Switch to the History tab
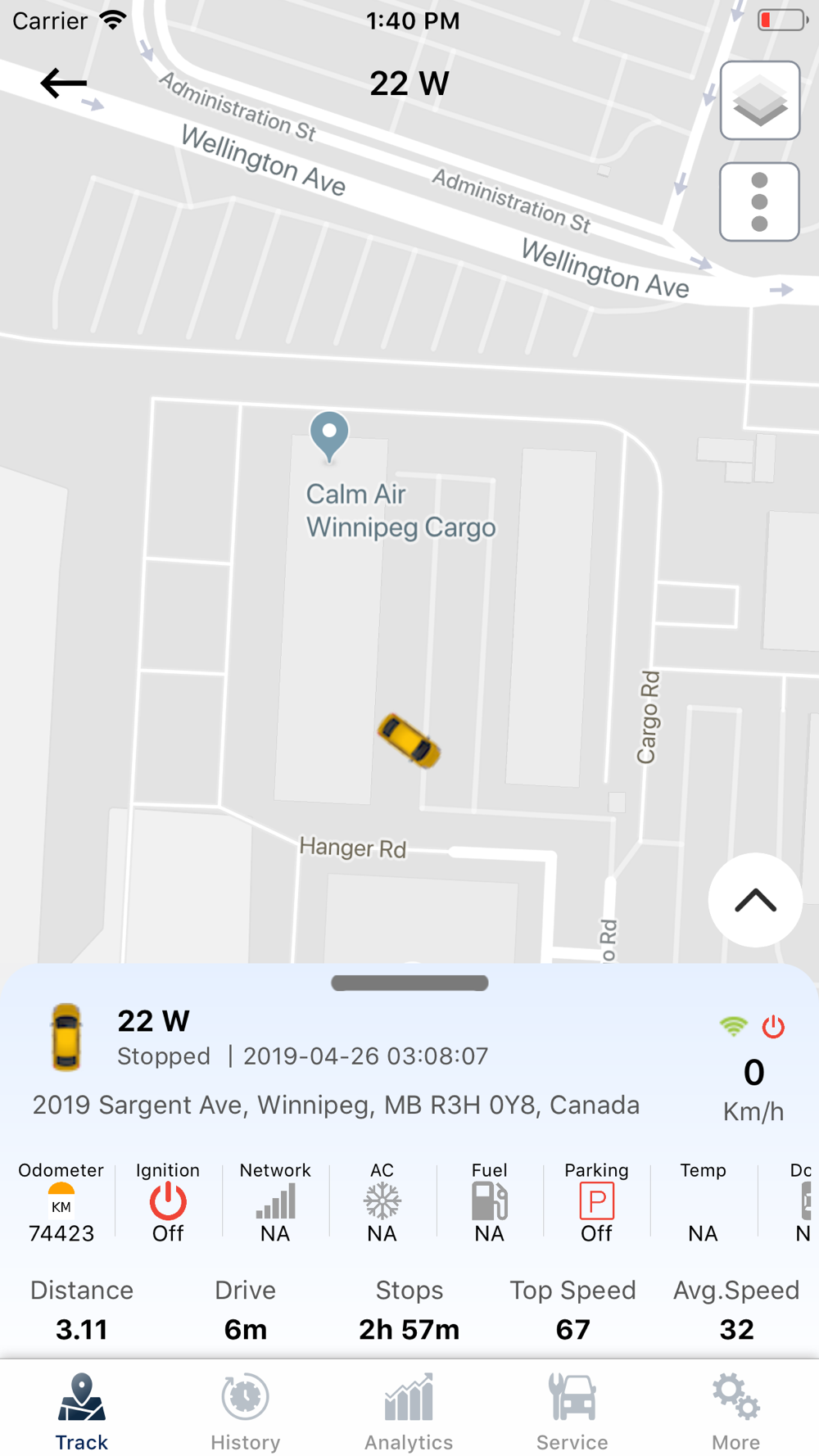Image resolution: width=819 pixels, height=1456 pixels. [x=246, y=1412]
